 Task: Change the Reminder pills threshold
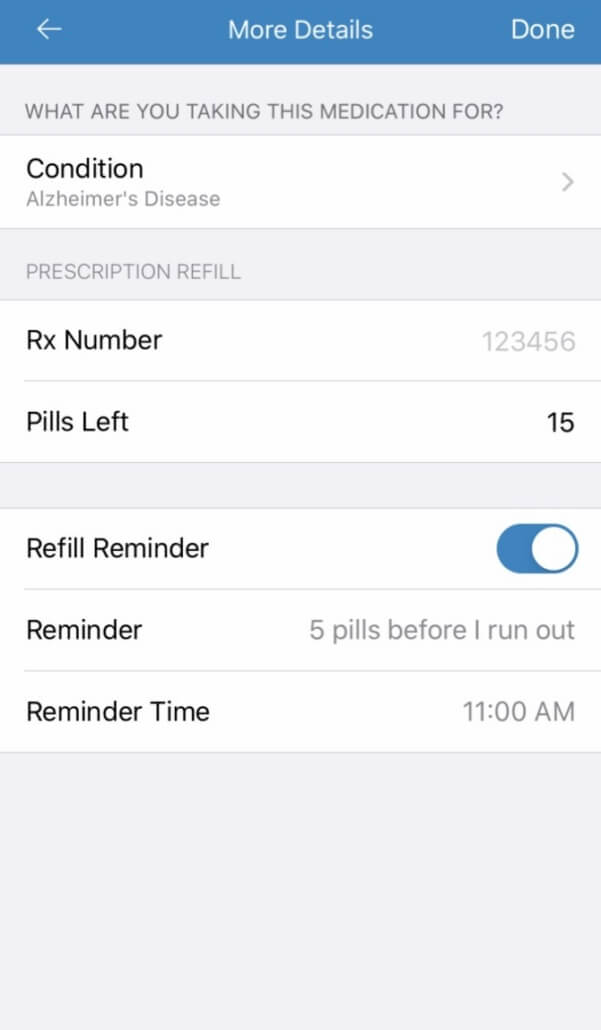coord(300,630)
